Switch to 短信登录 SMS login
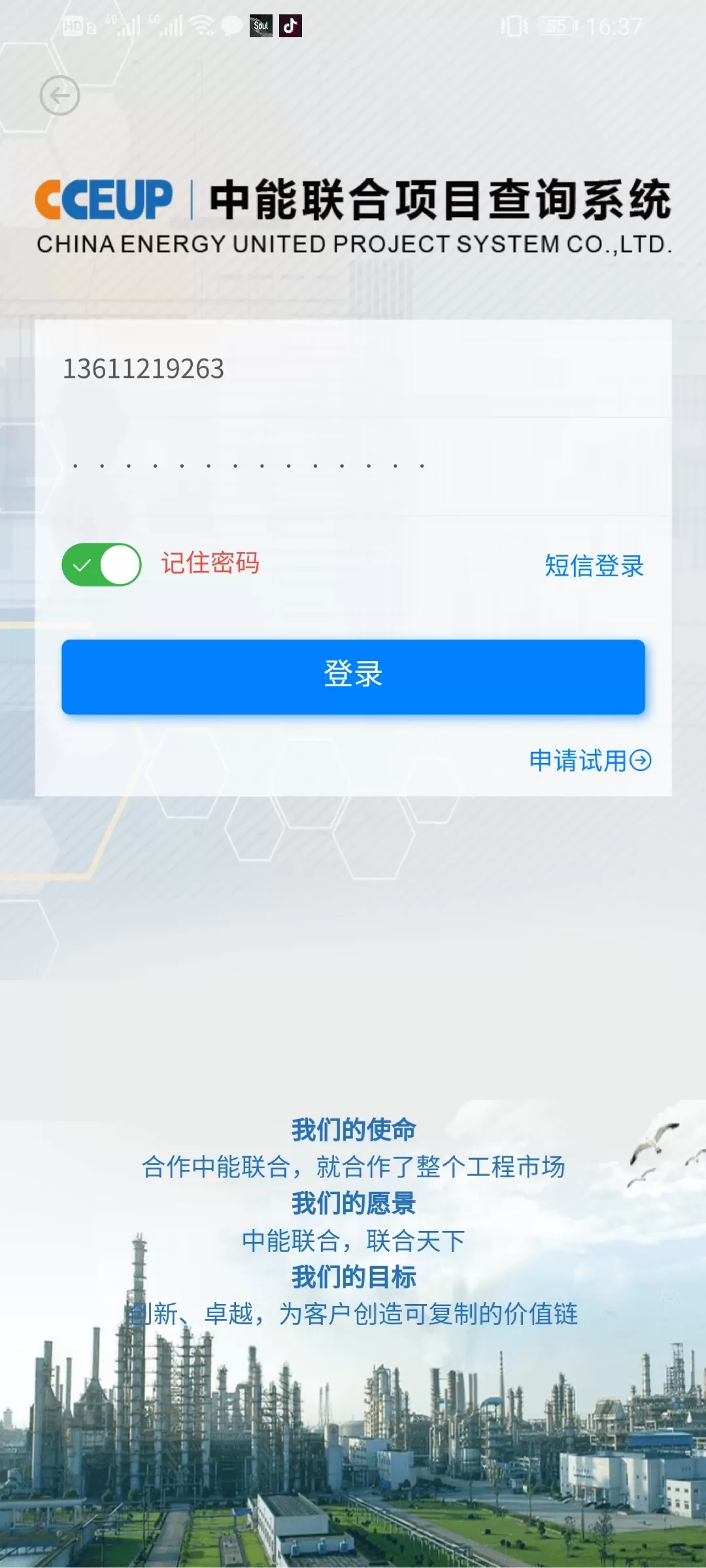706x1568 pixels. click(594, 566)
